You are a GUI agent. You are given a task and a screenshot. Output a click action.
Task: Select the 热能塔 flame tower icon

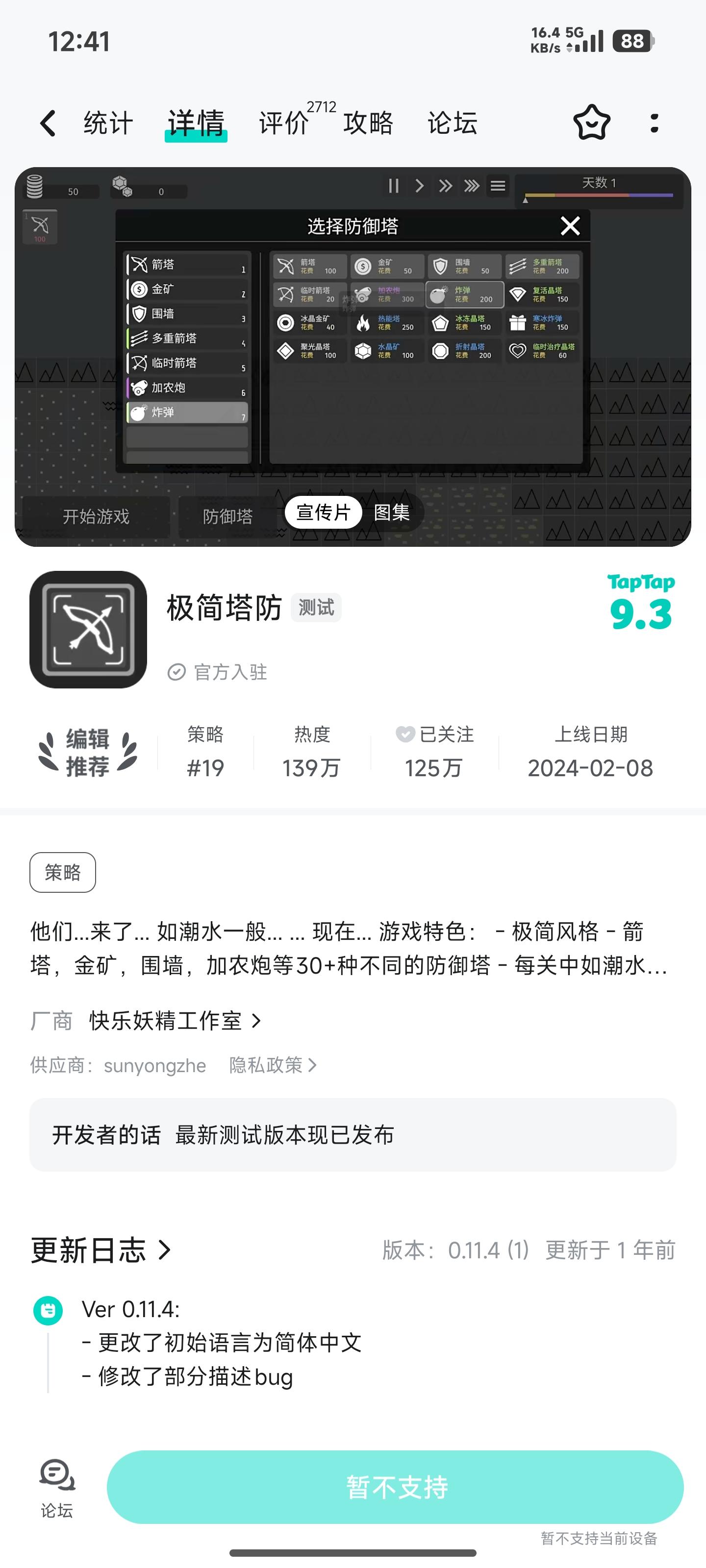point(364,322)
